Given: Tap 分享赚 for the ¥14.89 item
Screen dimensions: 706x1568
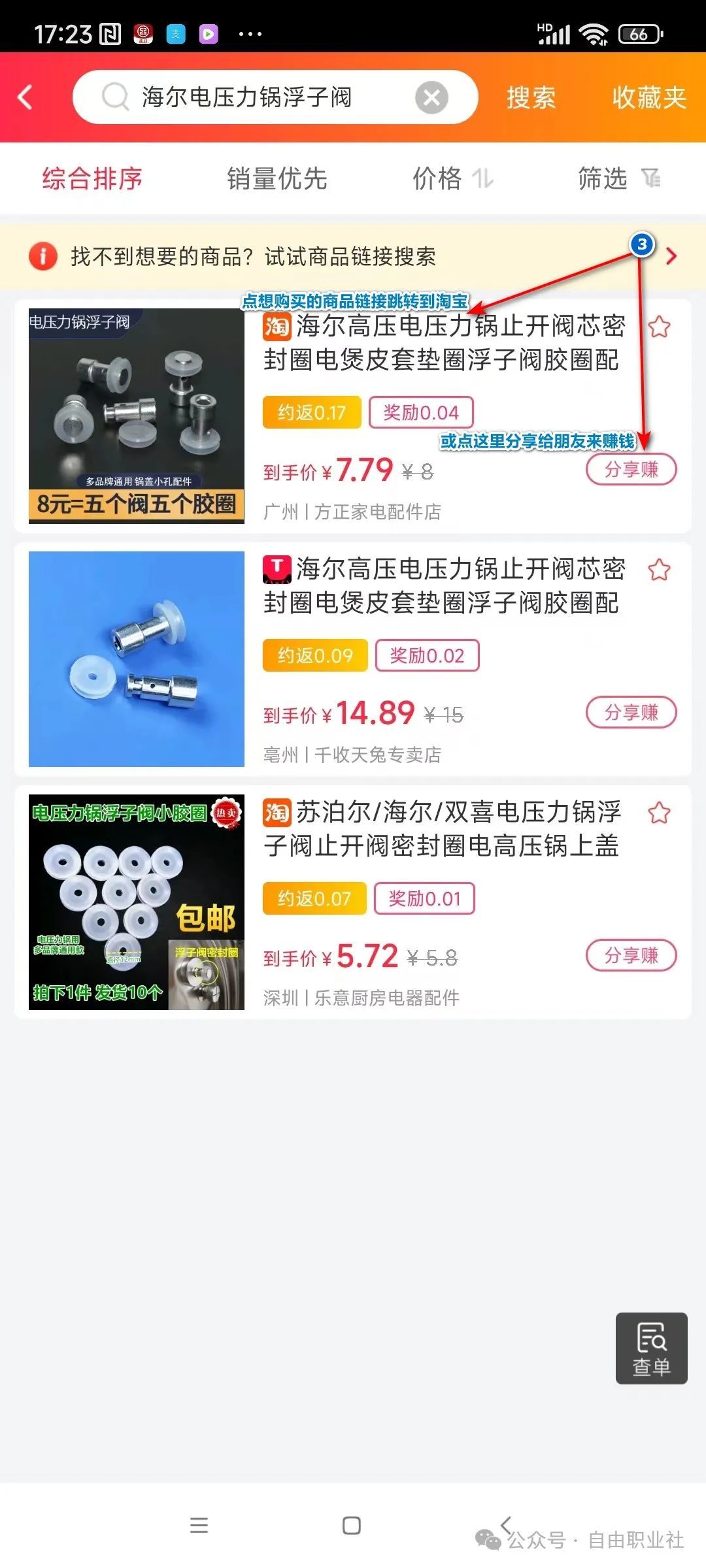Looking at the screenshot, I should (631, 713).
